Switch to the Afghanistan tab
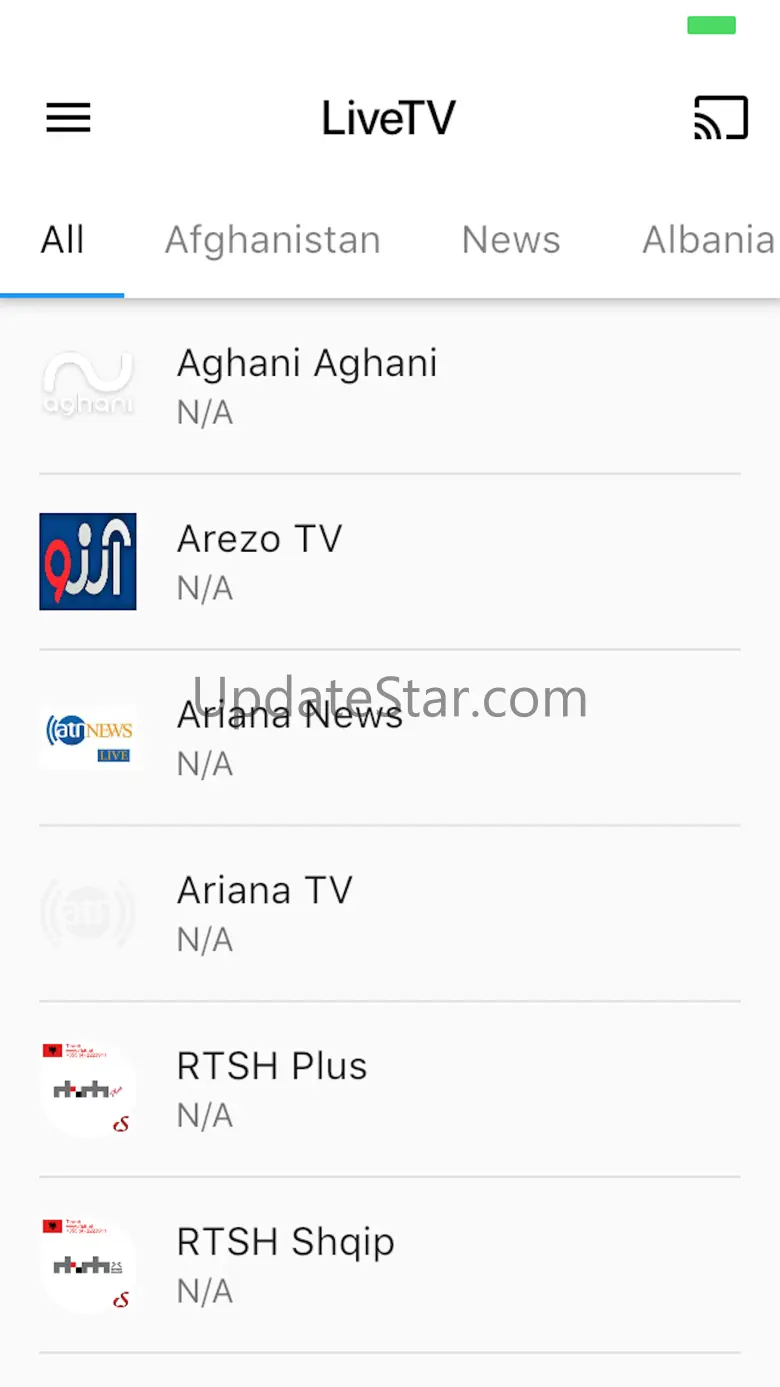Screen dimensions: 780x1387 pos(272,240)
